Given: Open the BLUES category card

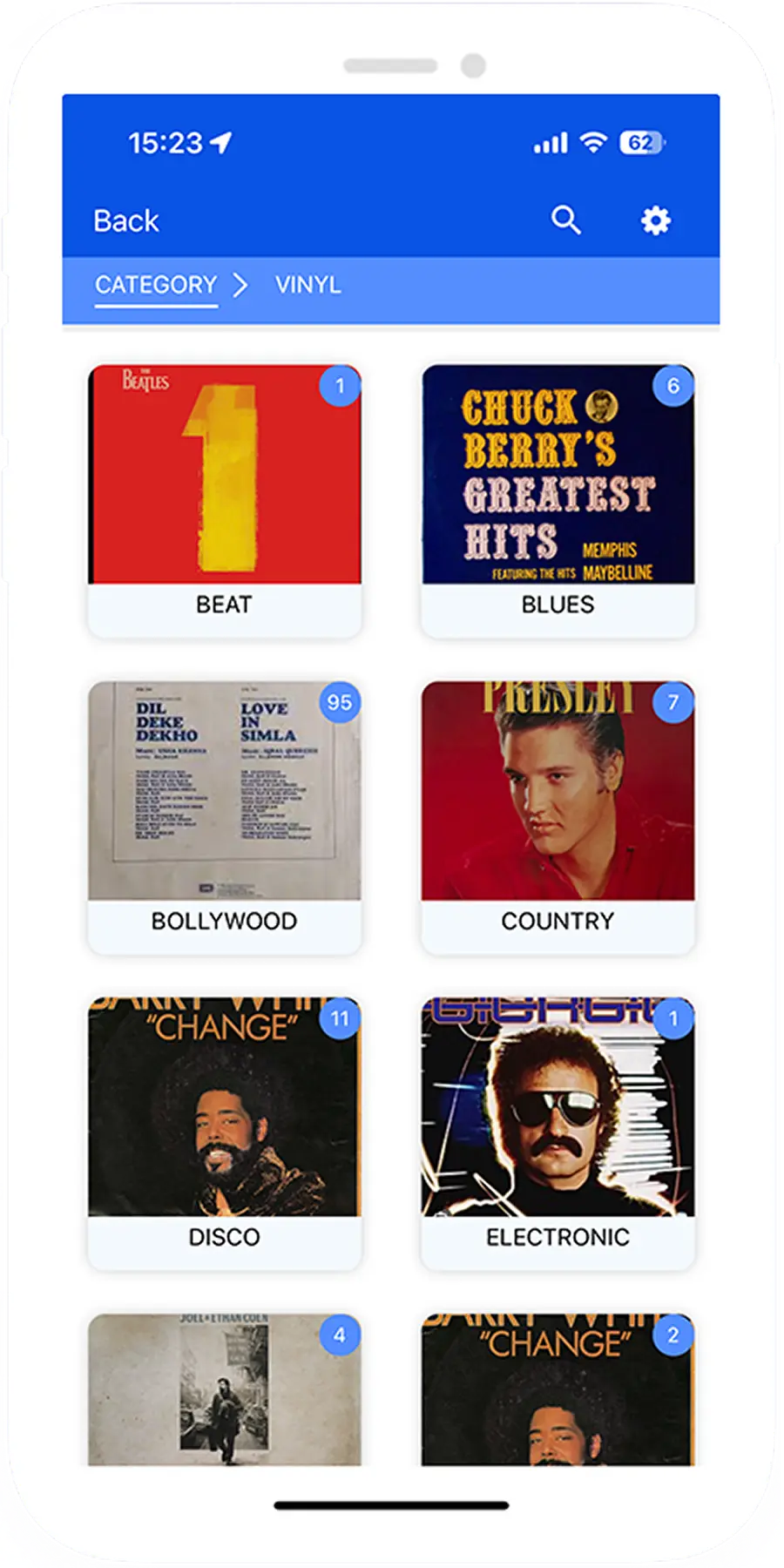Looking at the screenshot, I should click(x=558, y=499).
